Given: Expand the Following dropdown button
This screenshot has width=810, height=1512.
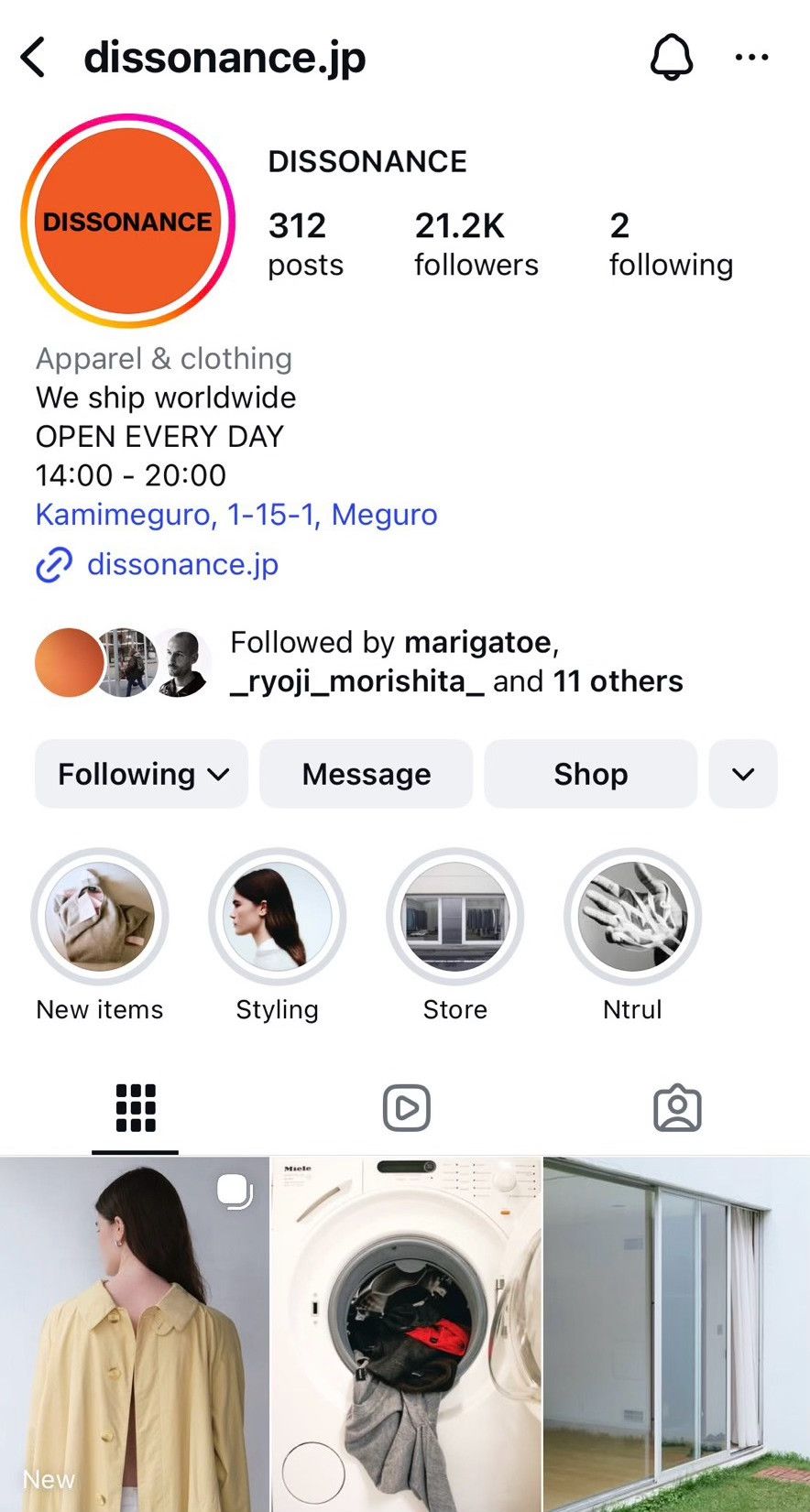Looking at the screenshot, I should coord(141,774).
